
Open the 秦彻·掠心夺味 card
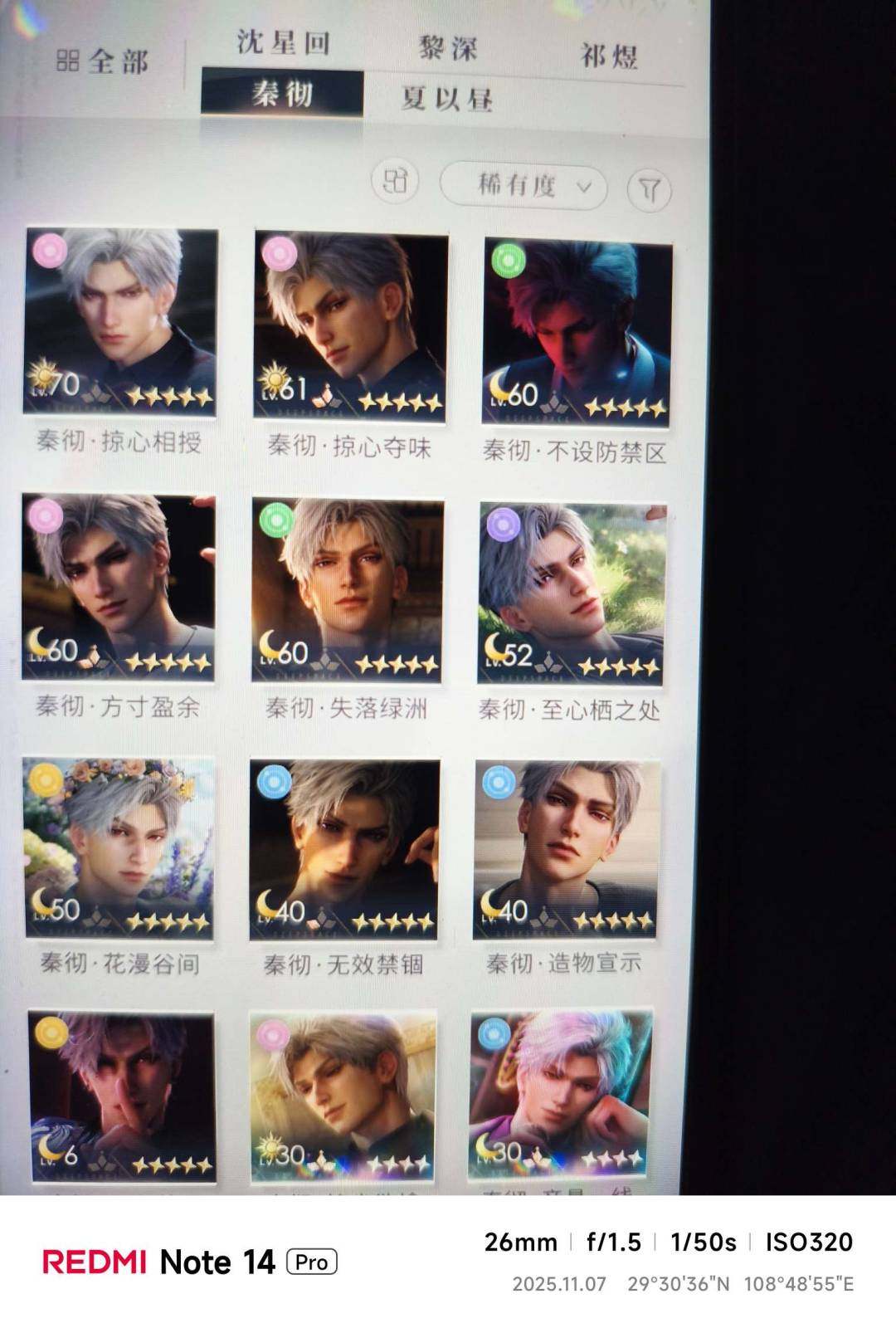[x=350, y=327]
